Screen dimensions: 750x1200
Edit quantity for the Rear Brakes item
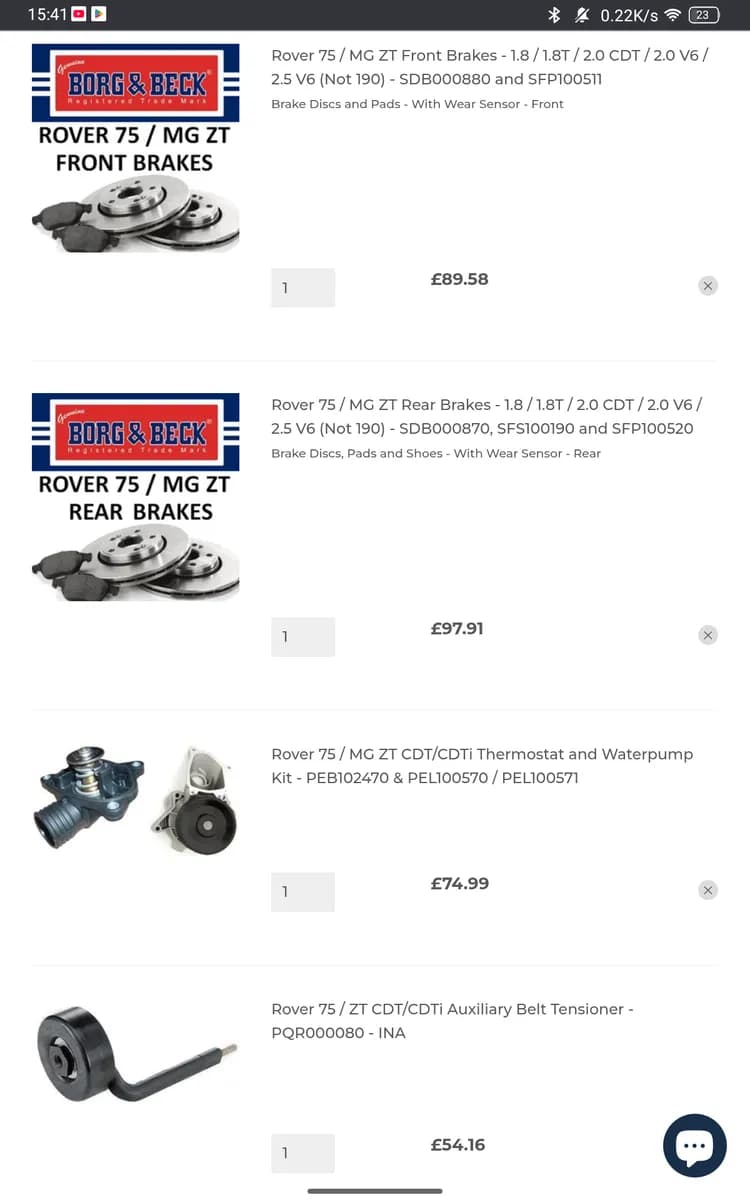click(x=303, y=637)
